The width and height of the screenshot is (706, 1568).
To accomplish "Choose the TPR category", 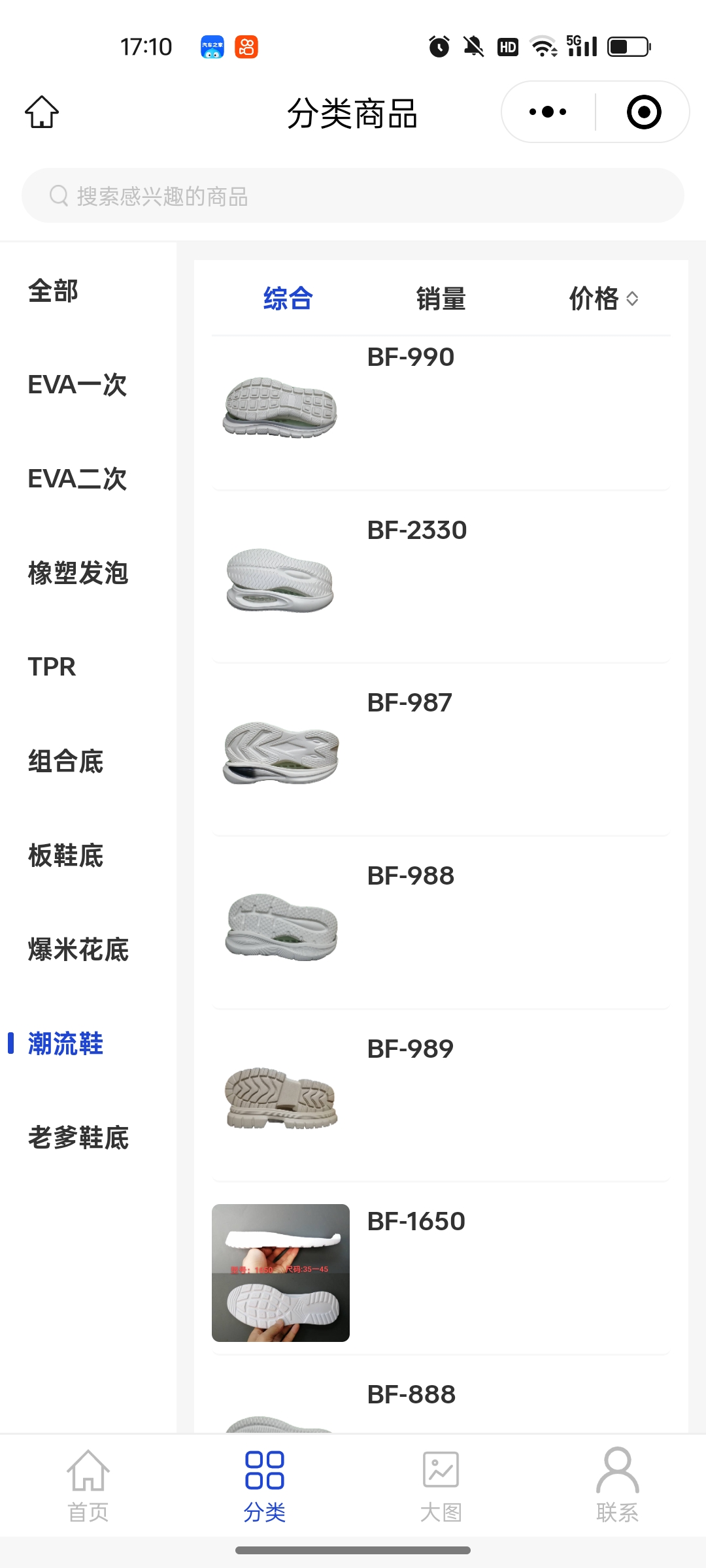I will (52, 667).
